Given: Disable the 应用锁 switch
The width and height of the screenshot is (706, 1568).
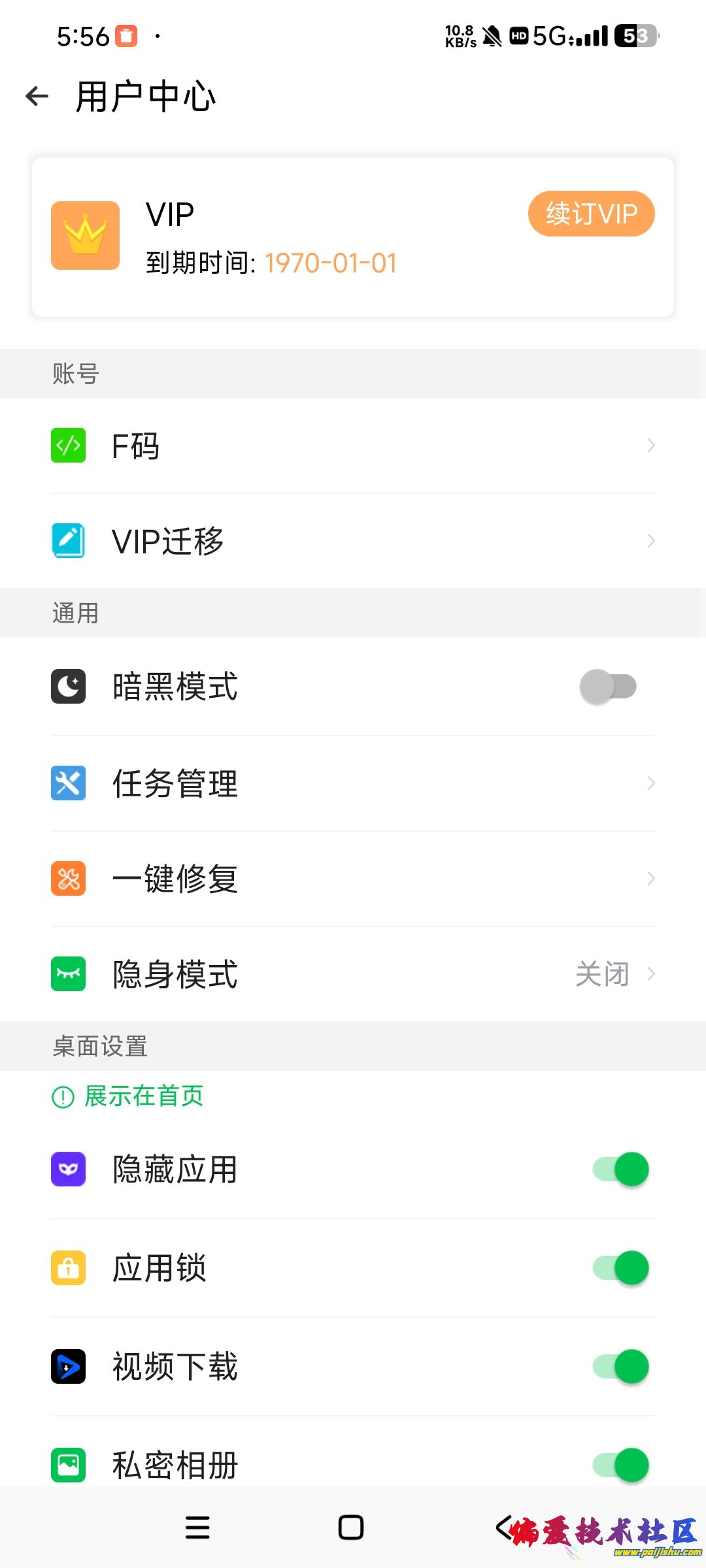Looking at the screenshot, I should coord(620,1268).
